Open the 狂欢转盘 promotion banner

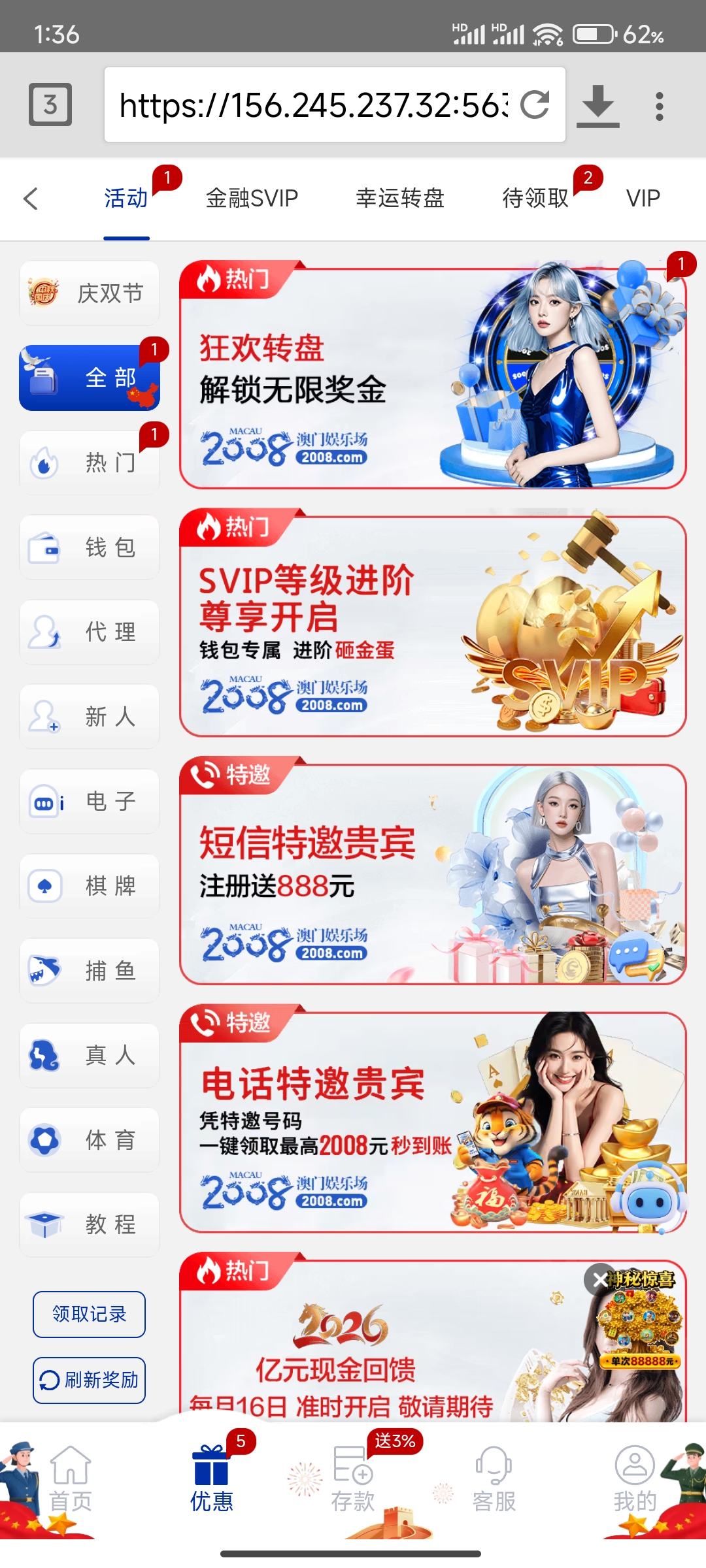433,375
